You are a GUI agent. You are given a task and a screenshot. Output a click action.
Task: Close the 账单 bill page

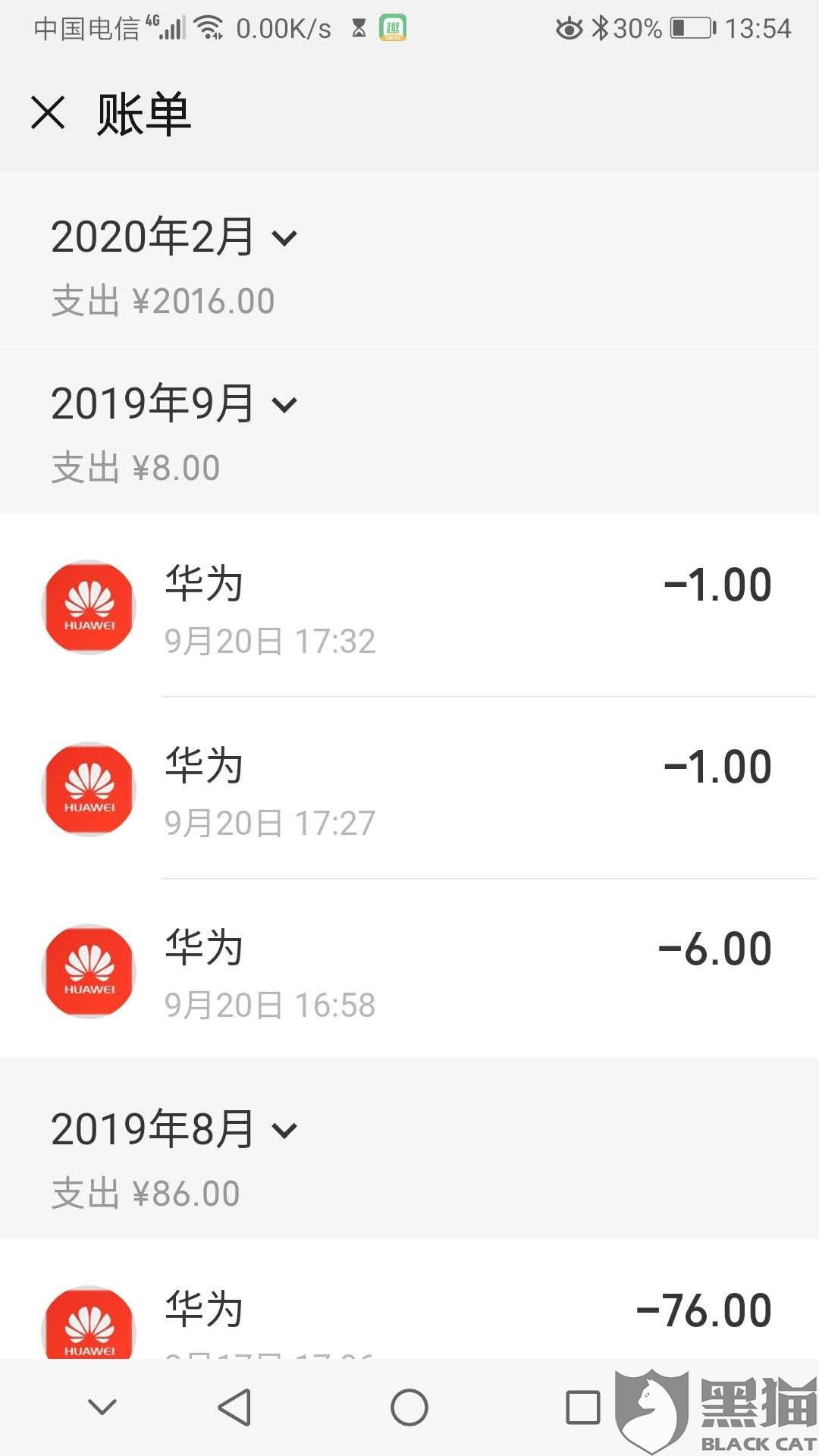tap(48, 113)
